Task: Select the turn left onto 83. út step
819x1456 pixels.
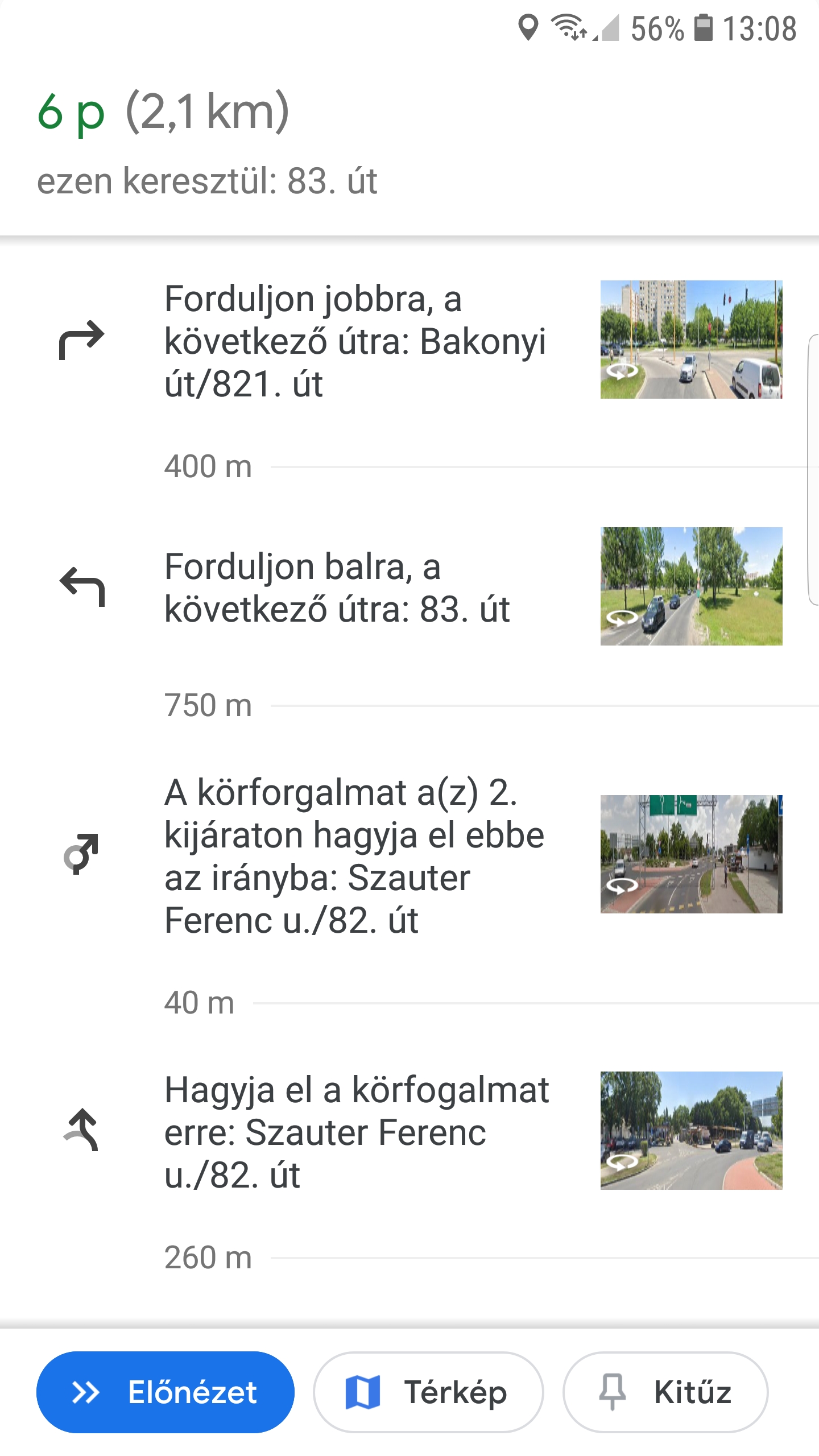Action: point(337,588)
